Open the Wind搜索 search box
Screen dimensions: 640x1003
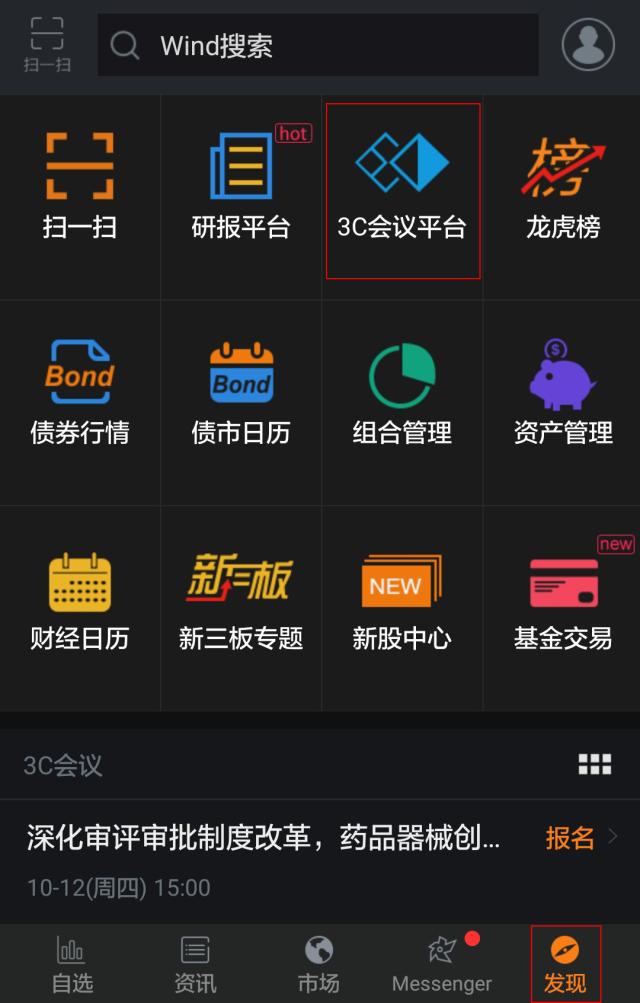click(318, 45)
